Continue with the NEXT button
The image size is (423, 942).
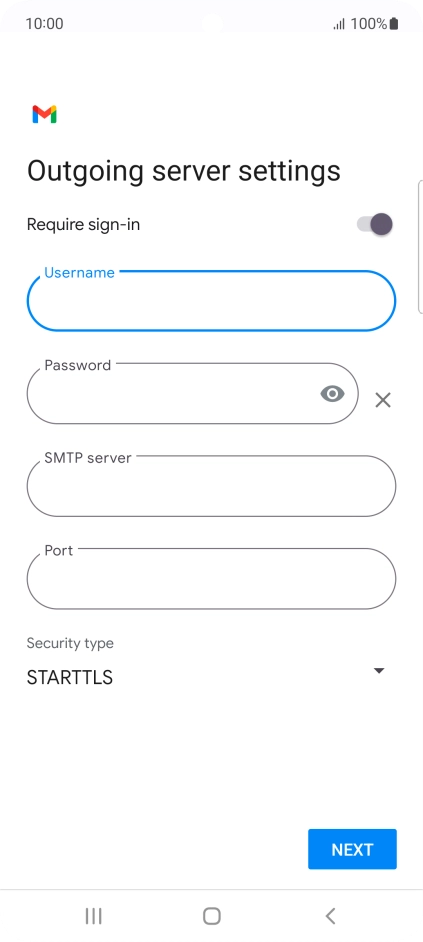pyautogui.click(x=352, y=849)
